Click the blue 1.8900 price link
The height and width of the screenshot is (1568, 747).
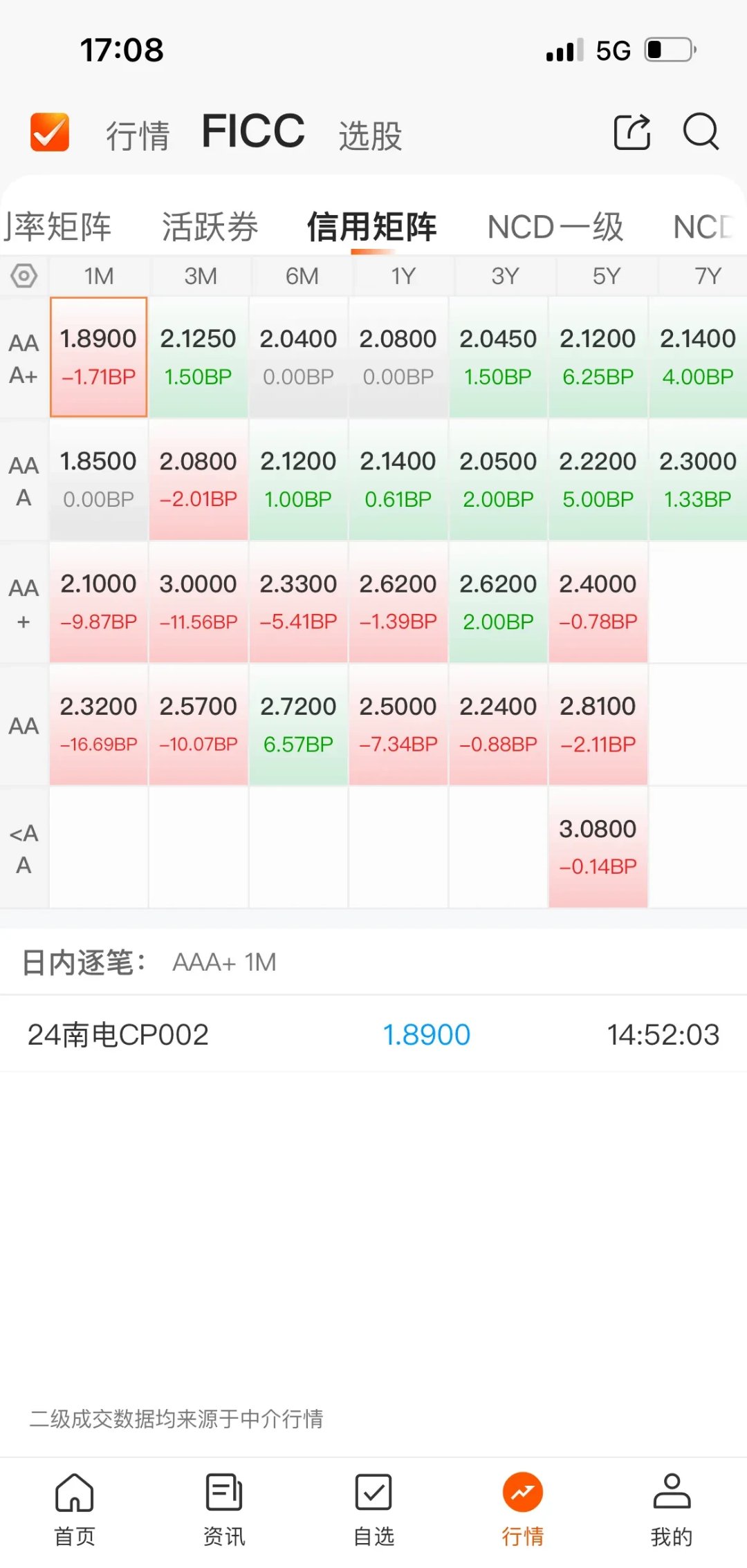point(427,1034)
